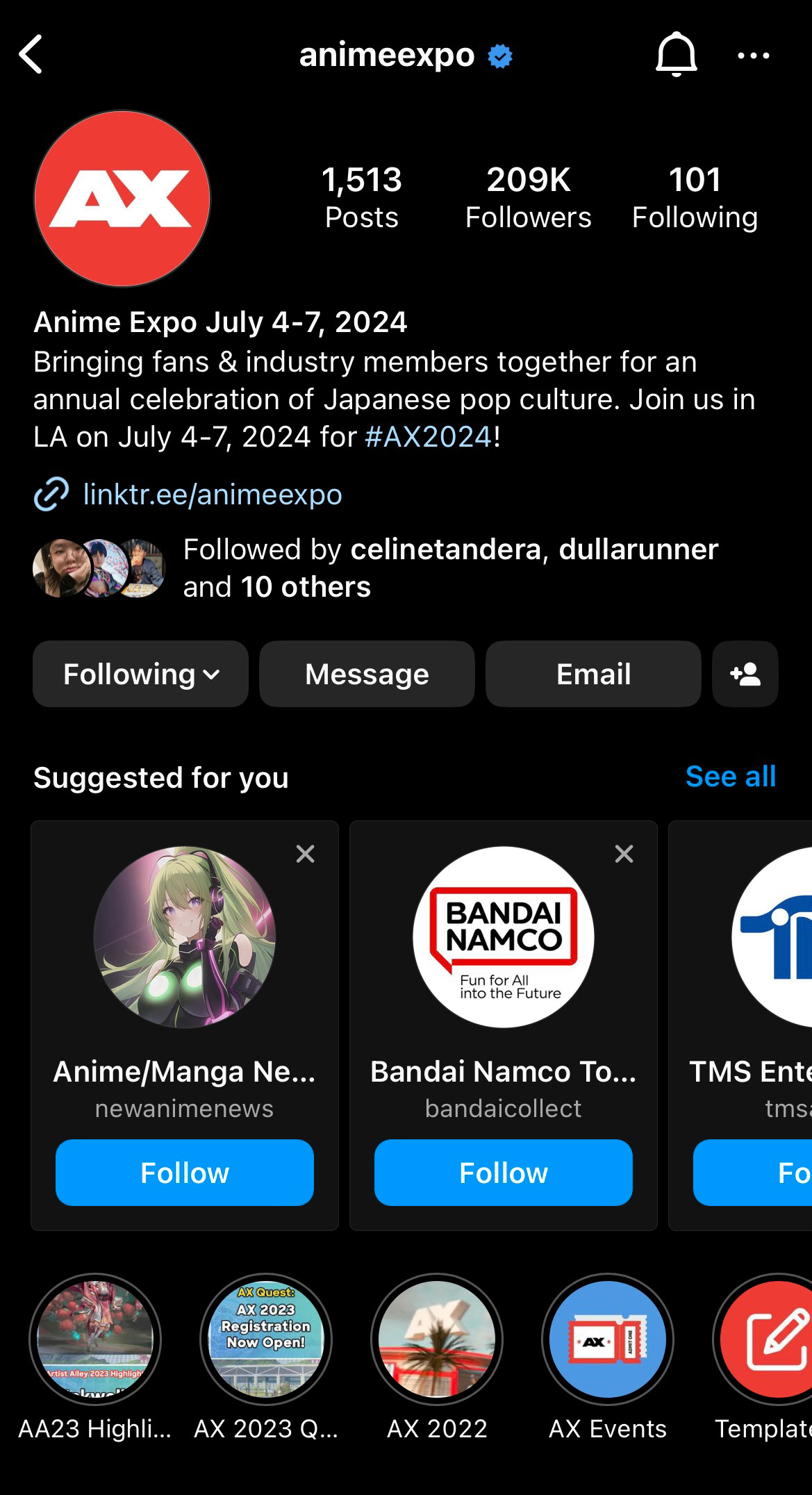Screen dimensions: 812x1495
Task: Follow bandaicollect
Action: (504, 1173)
